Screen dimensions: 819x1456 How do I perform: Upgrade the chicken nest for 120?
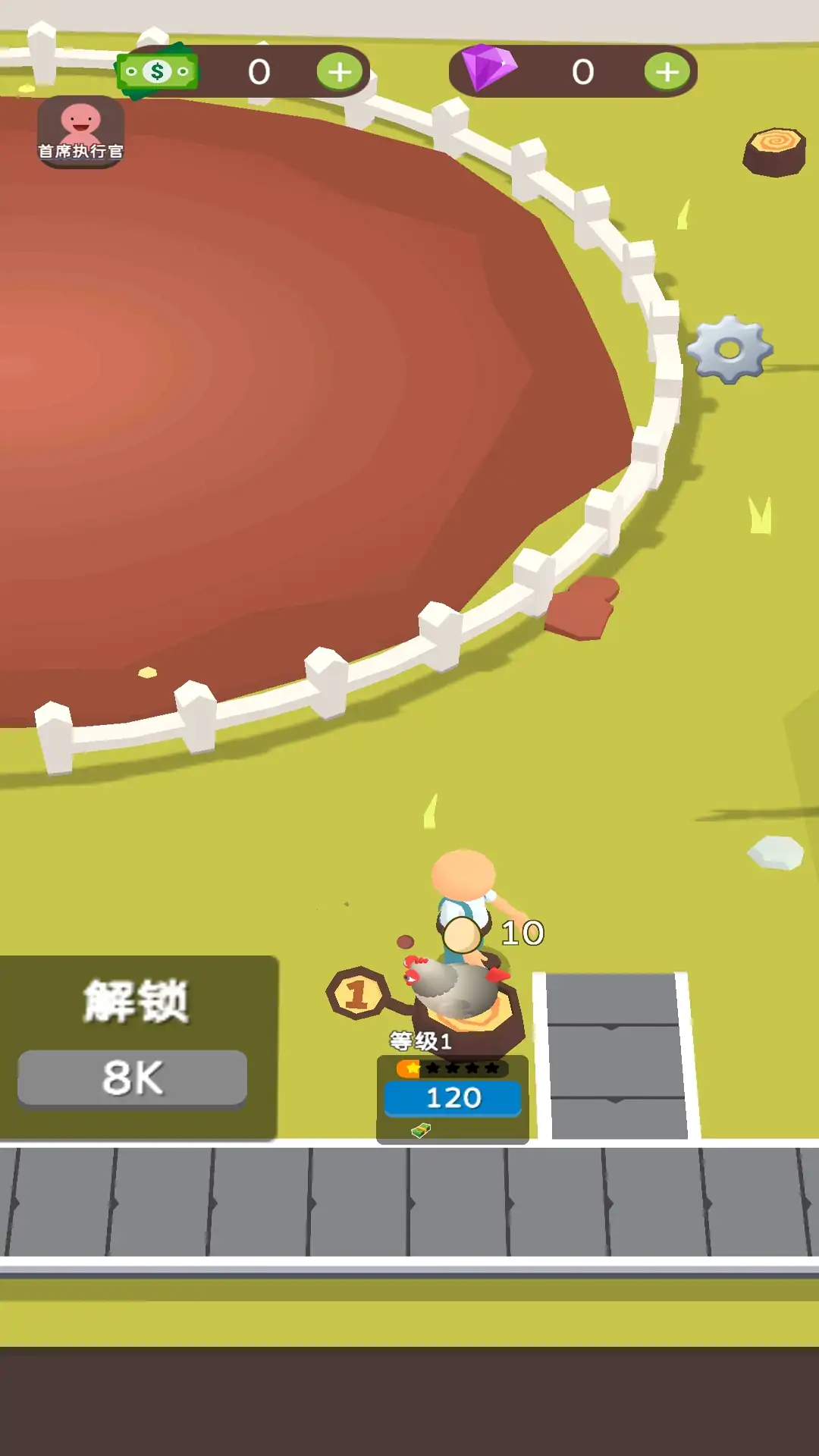[x=453, y=1097]
